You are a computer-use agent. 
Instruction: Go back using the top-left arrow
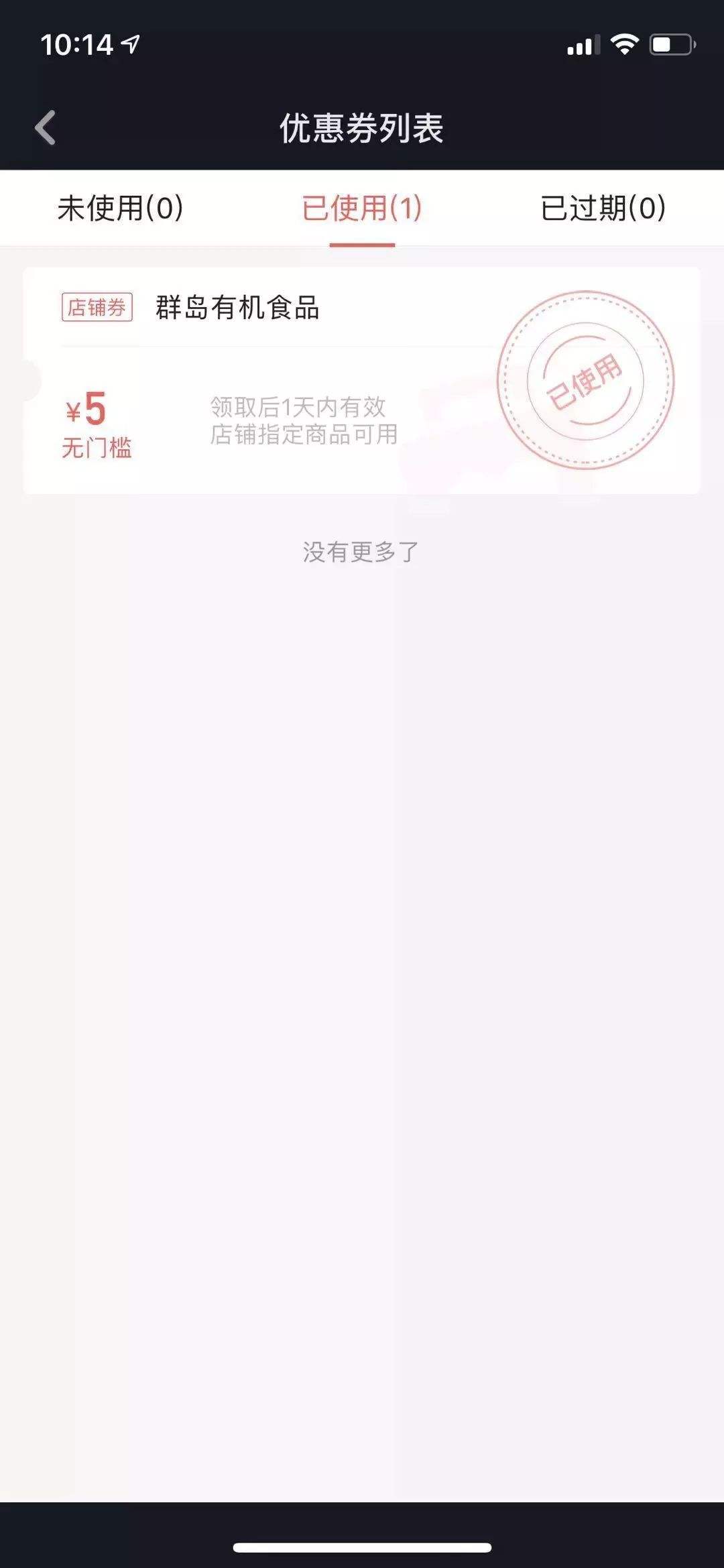(x=46, y=127)
